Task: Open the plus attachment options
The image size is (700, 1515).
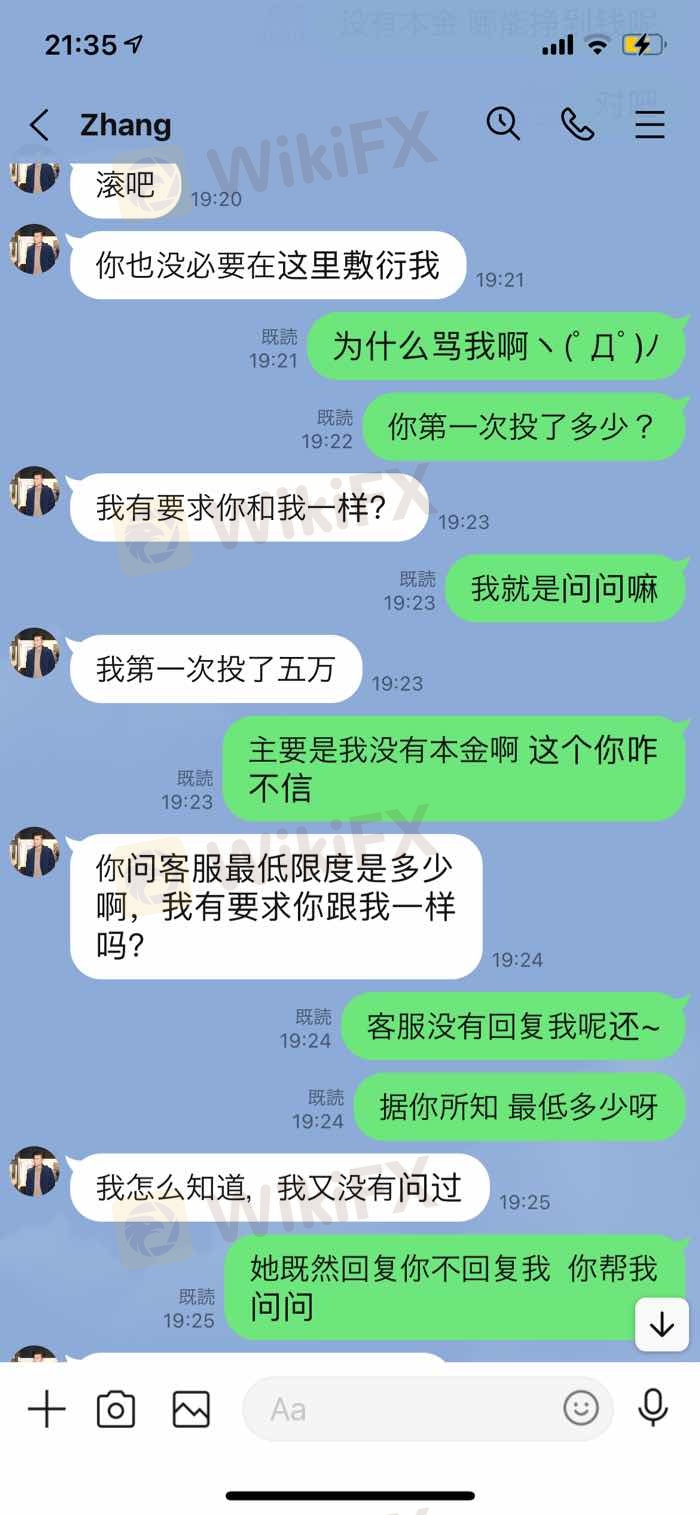Action: click(x=46, y=1409)
